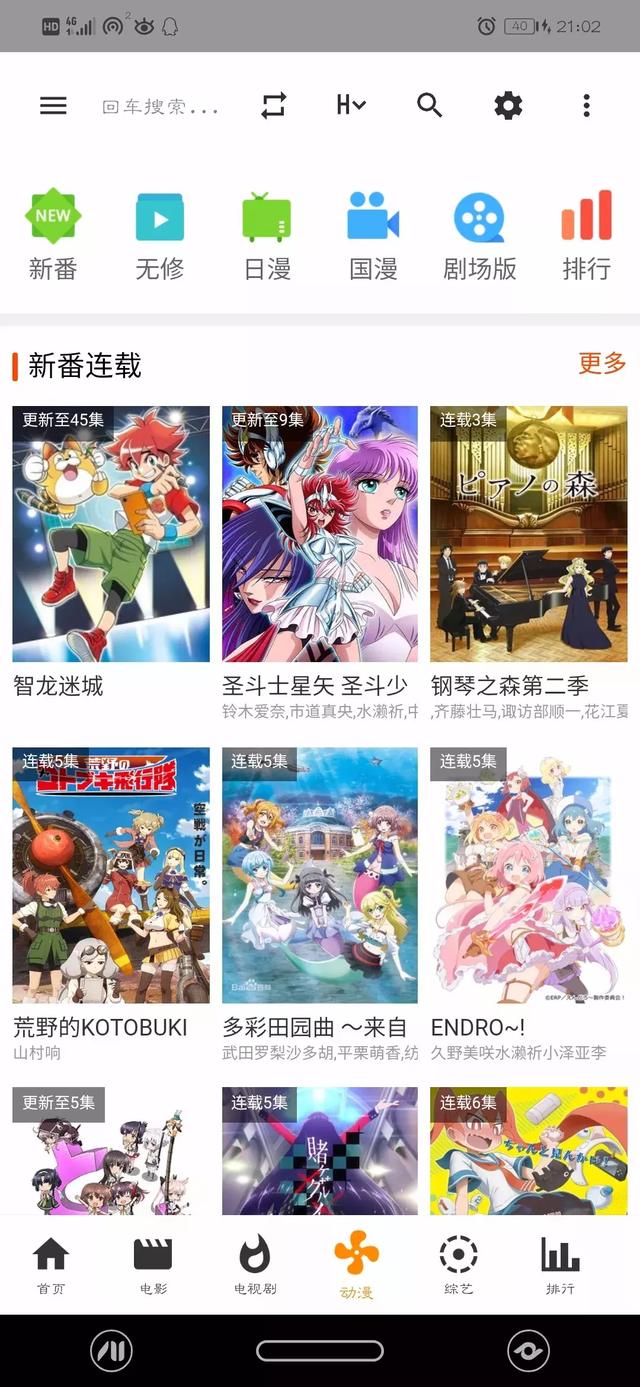Switch to the 首页 tab
The width and height of the screenshot is (640, 1387).
coord(51,1265)
